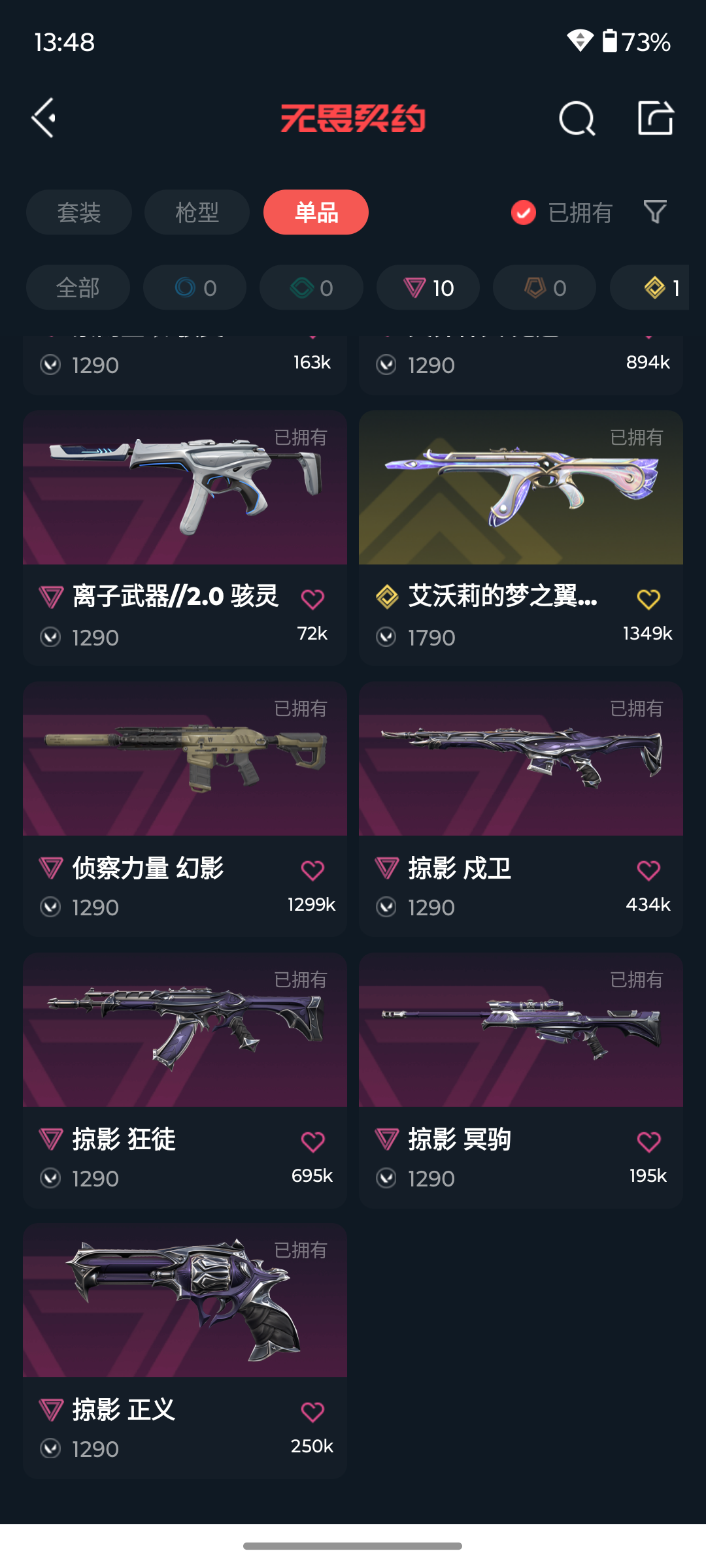706x1568 pixels.
Task: Select the 单品 tab
Action: (316, 212)
